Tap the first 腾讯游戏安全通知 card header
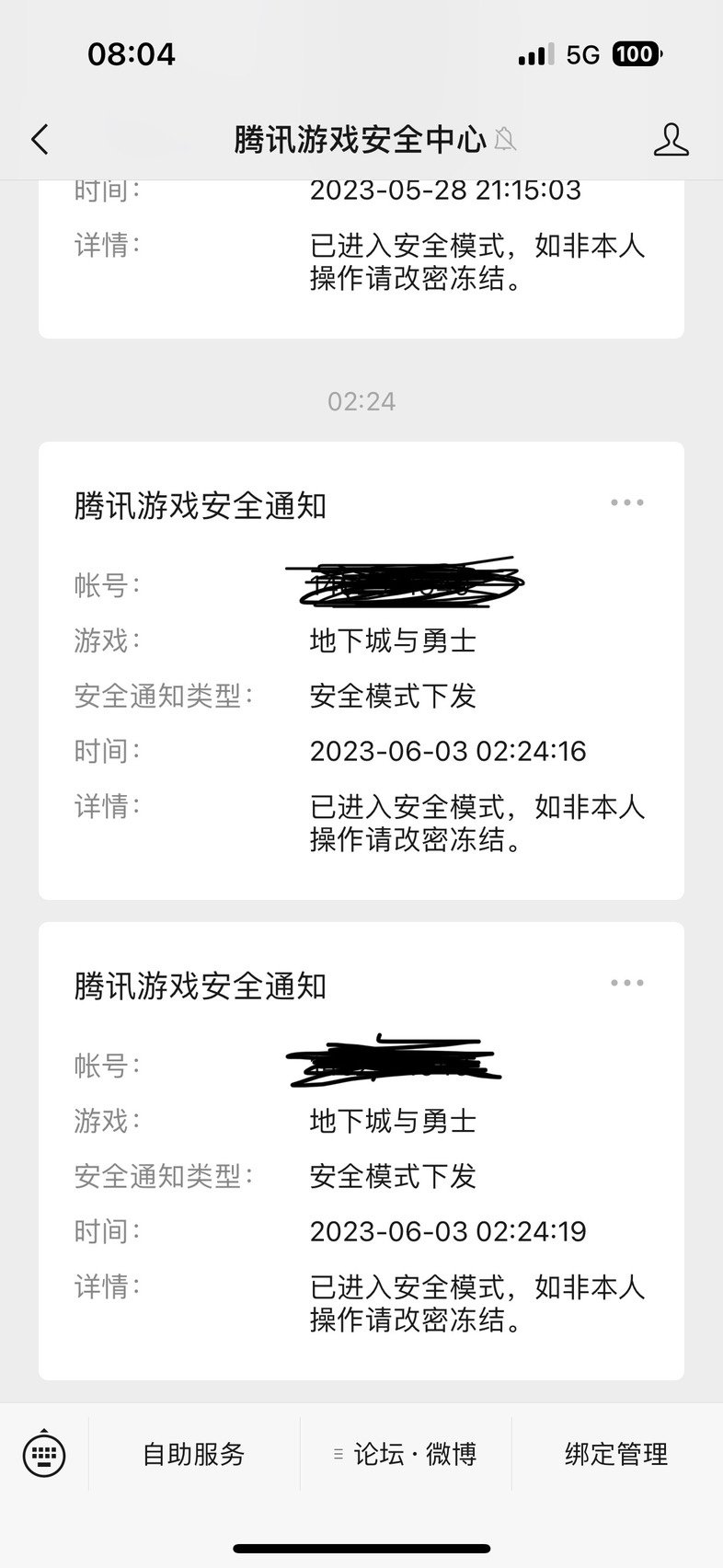The image size is (723, 1568). [x=201, y=504]
